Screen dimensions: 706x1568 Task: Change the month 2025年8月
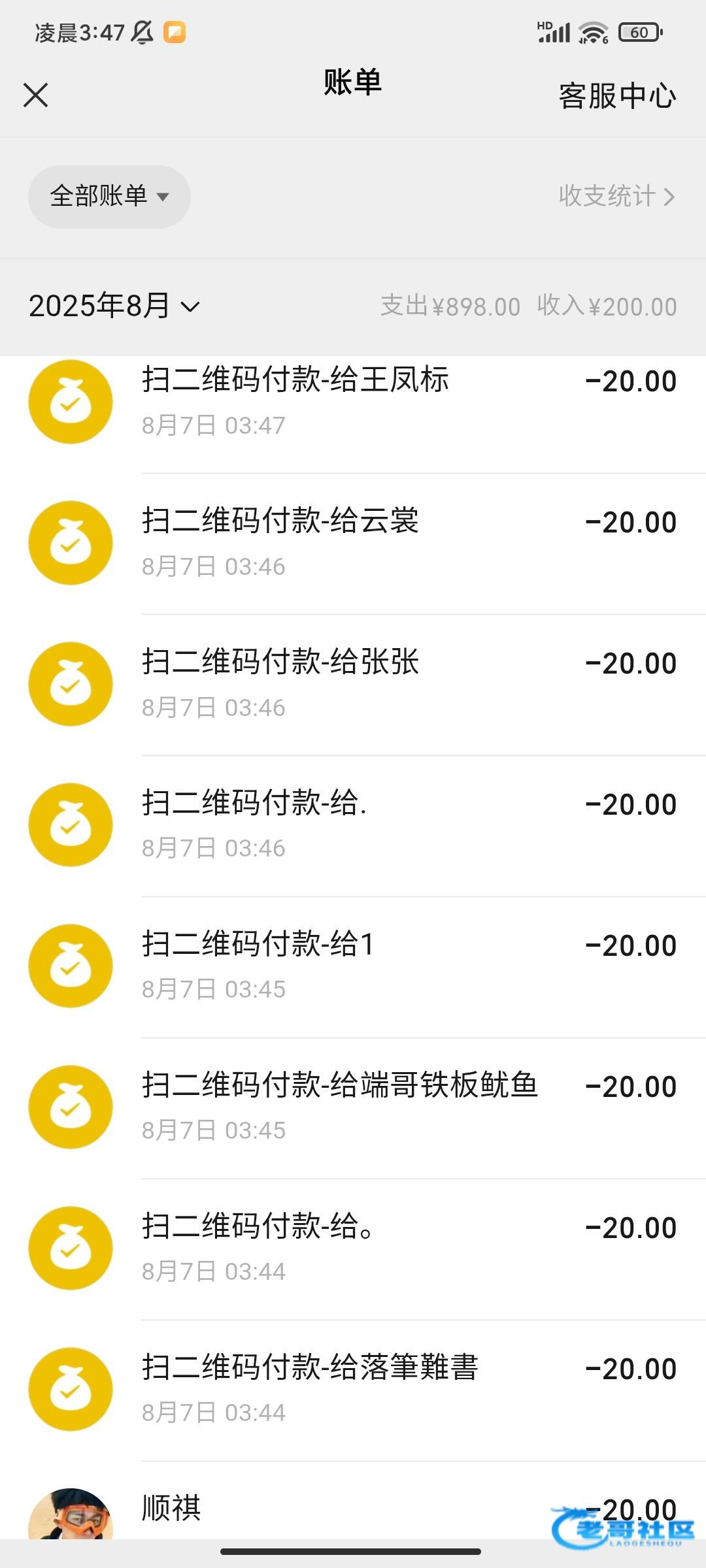[x=114, y=306]
